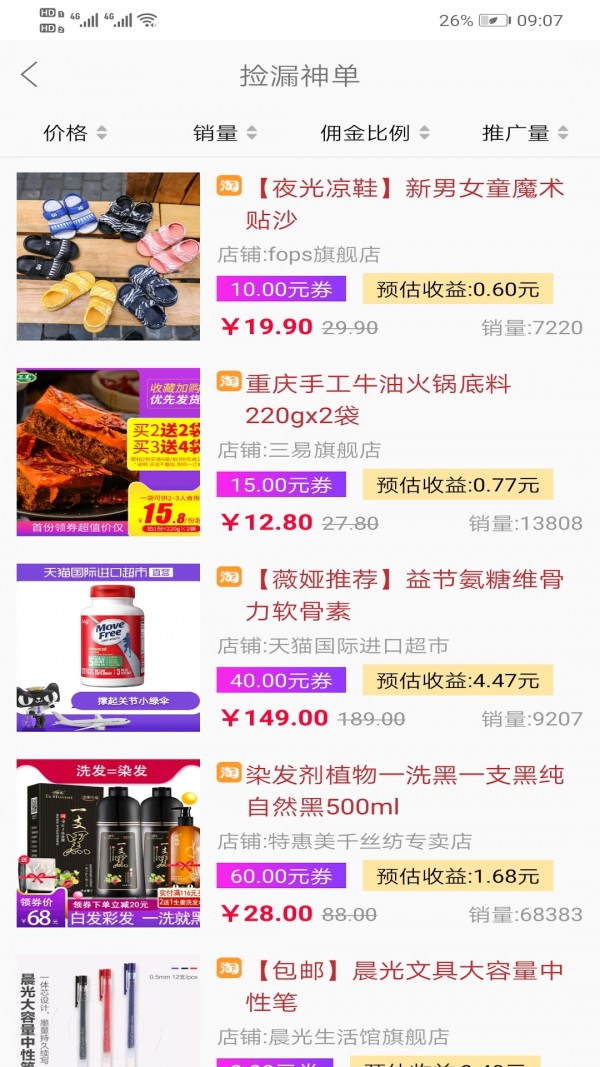
Task: Sort items by 佣金比例
Action: pyautogui.click(x=374, y=133)
